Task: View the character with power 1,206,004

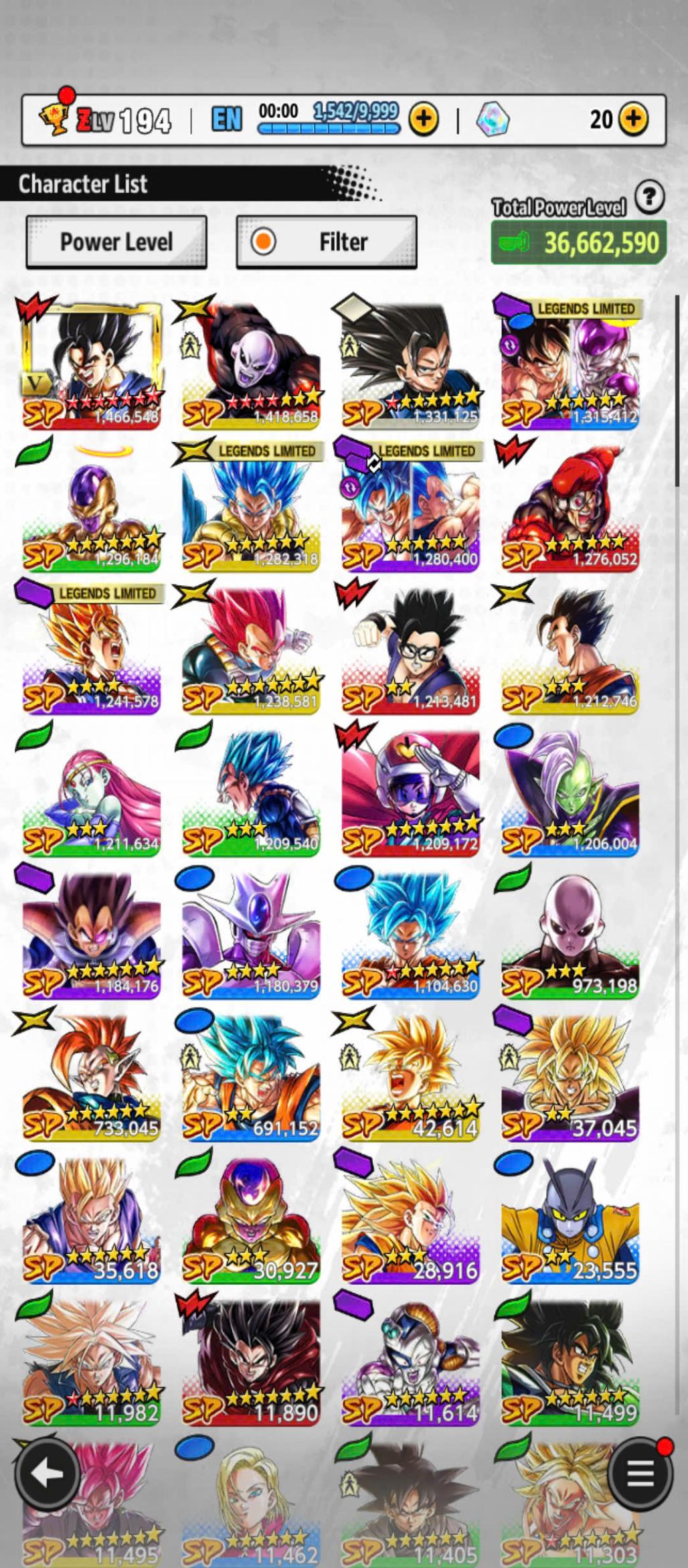Action: [570, 792]
